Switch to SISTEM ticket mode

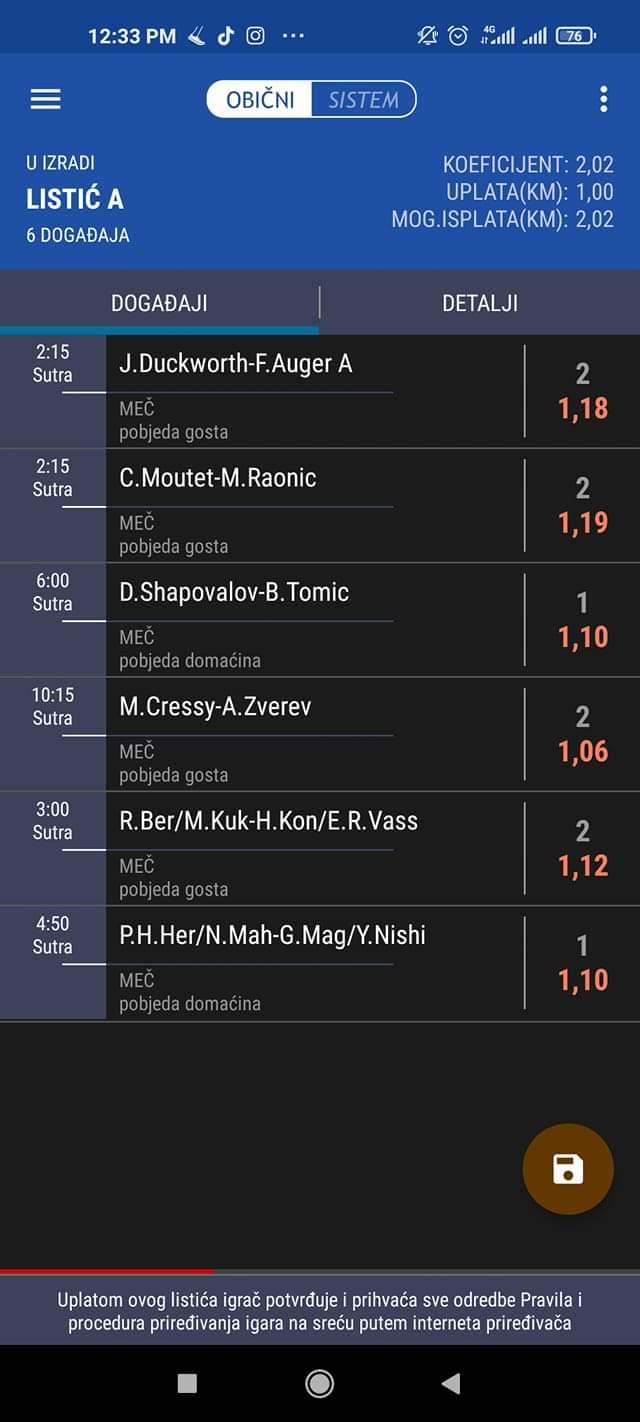coord(363,100)
